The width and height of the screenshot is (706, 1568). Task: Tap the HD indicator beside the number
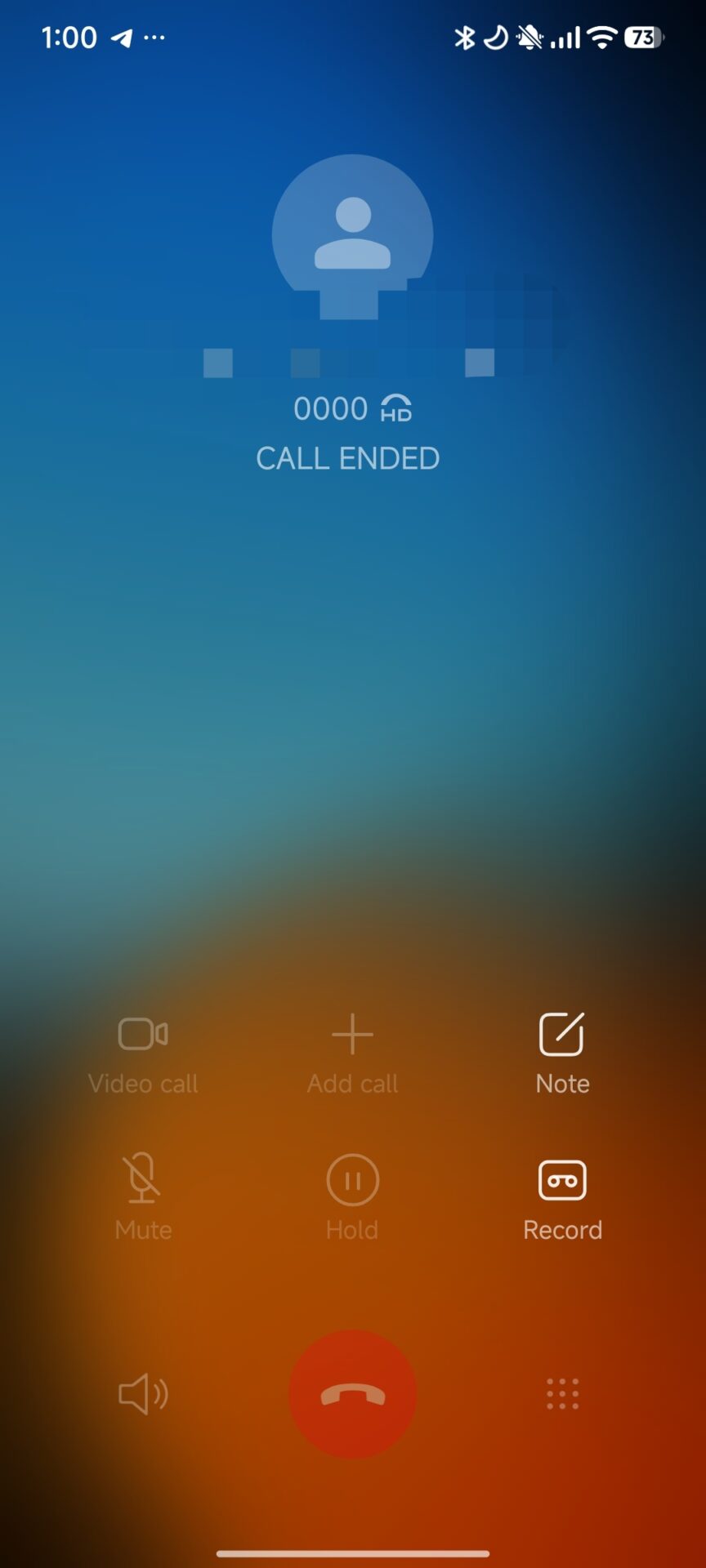pos(395,408)
